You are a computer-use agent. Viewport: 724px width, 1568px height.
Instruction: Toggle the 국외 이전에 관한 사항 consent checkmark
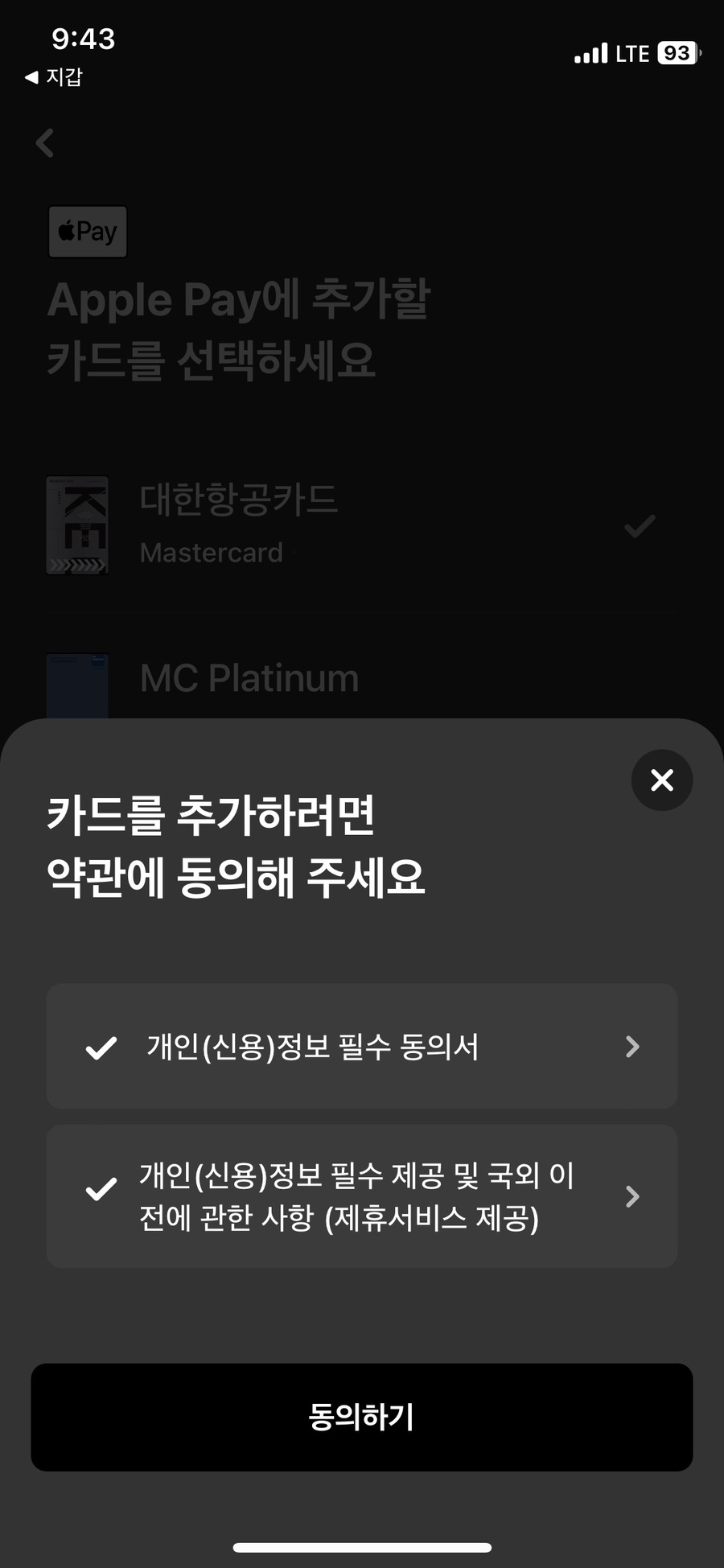click(x=101, y=1189)
